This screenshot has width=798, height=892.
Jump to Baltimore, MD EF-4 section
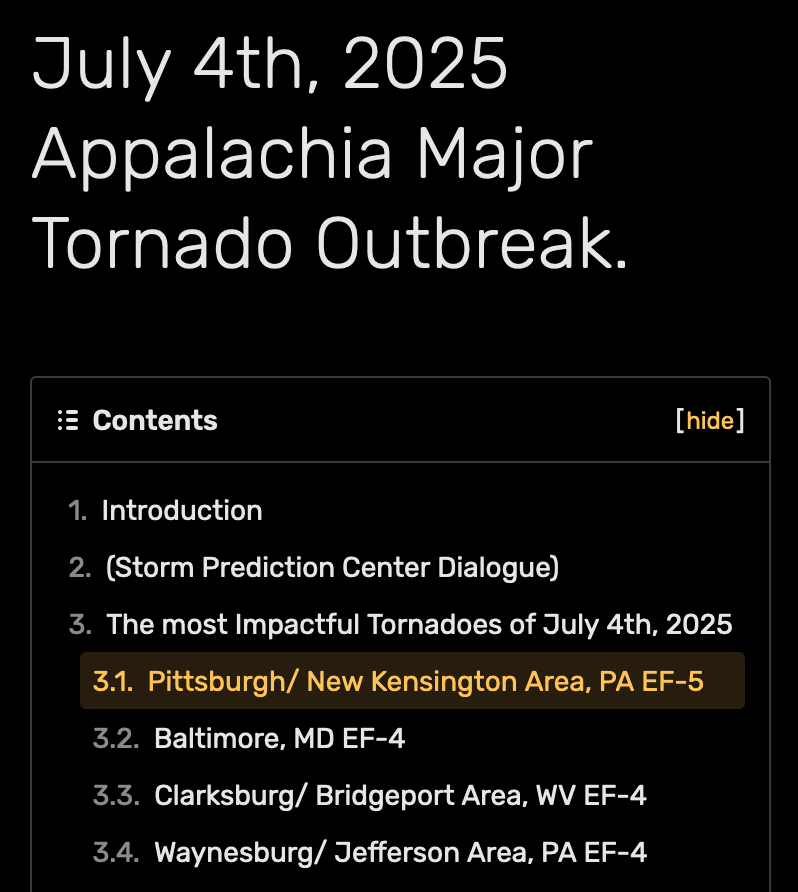coord(279,738)
